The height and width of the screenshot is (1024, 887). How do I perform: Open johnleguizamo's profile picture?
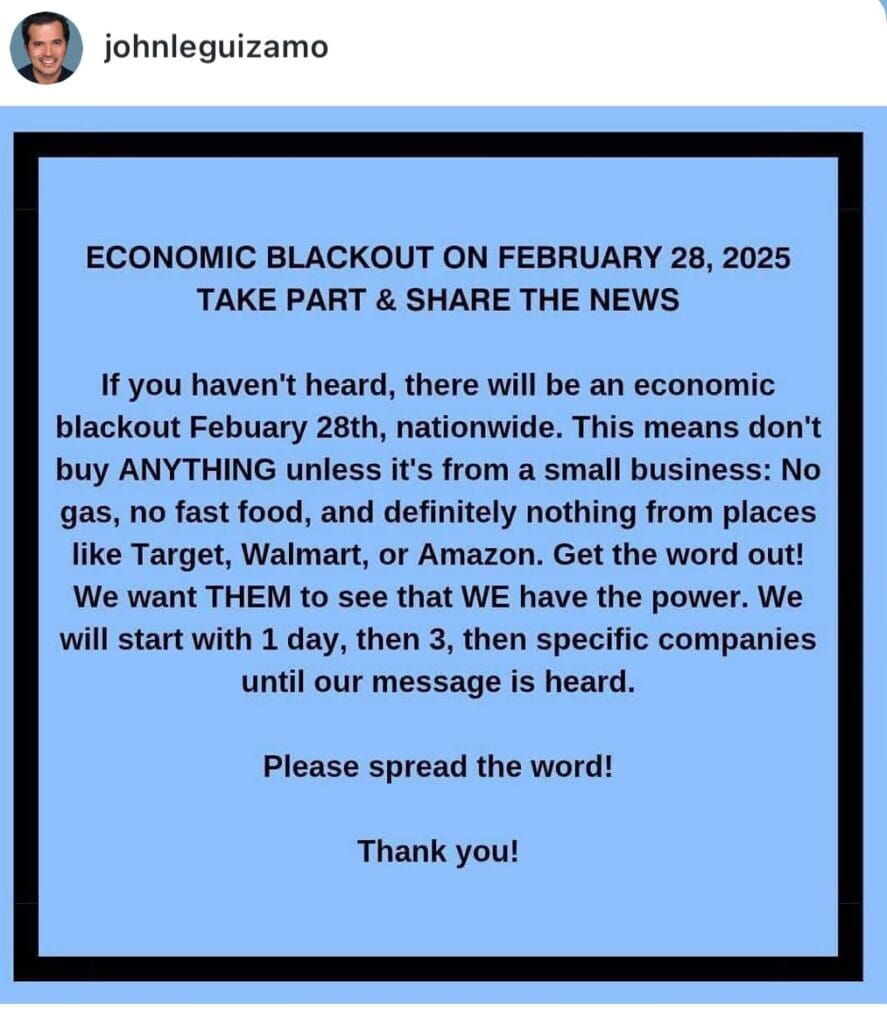point(46,48)
